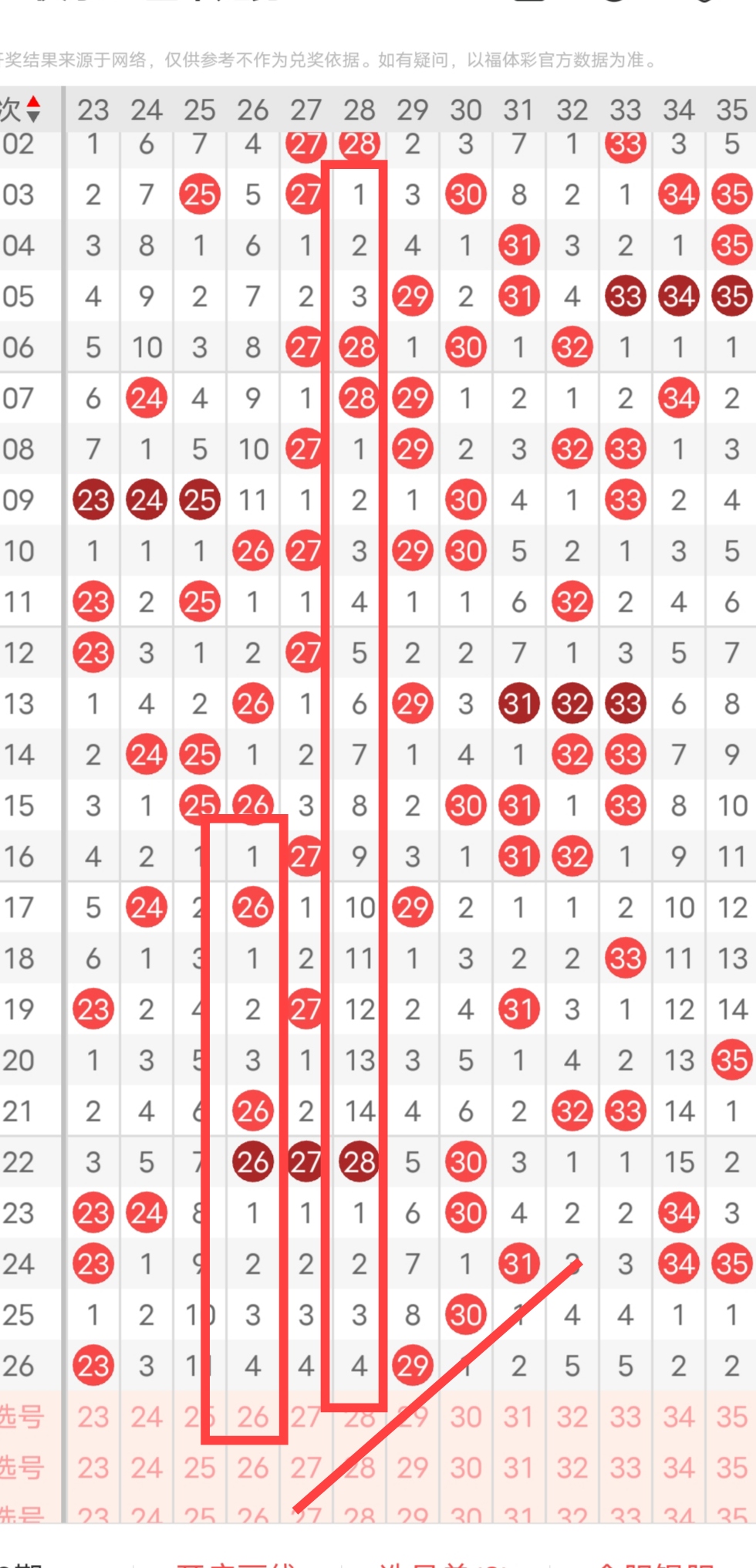The height and width of the screenshot is (1568, 756).
Task: Pick number 31 in second 选号 row
Action: (519, 1468)
